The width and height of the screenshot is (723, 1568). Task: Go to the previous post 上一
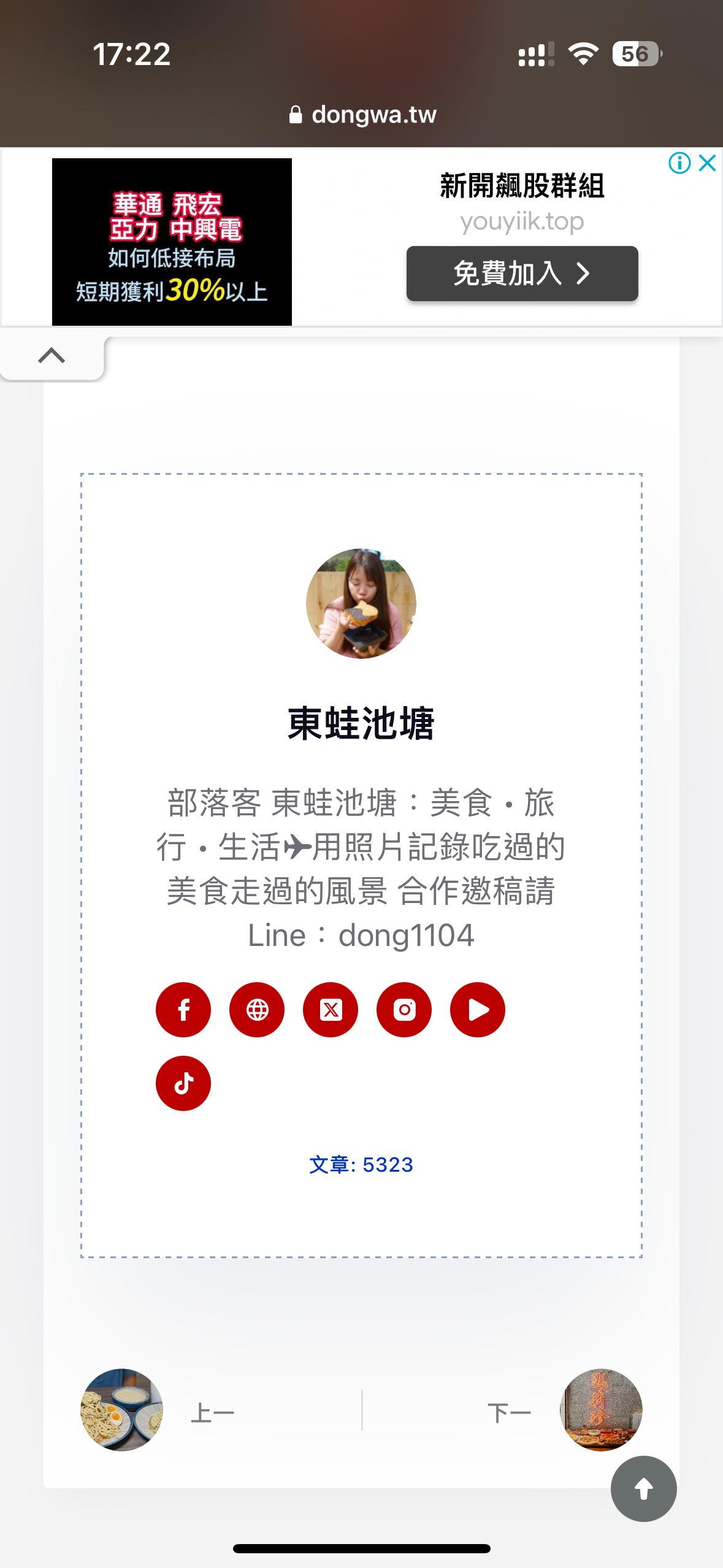[212, 1412]
